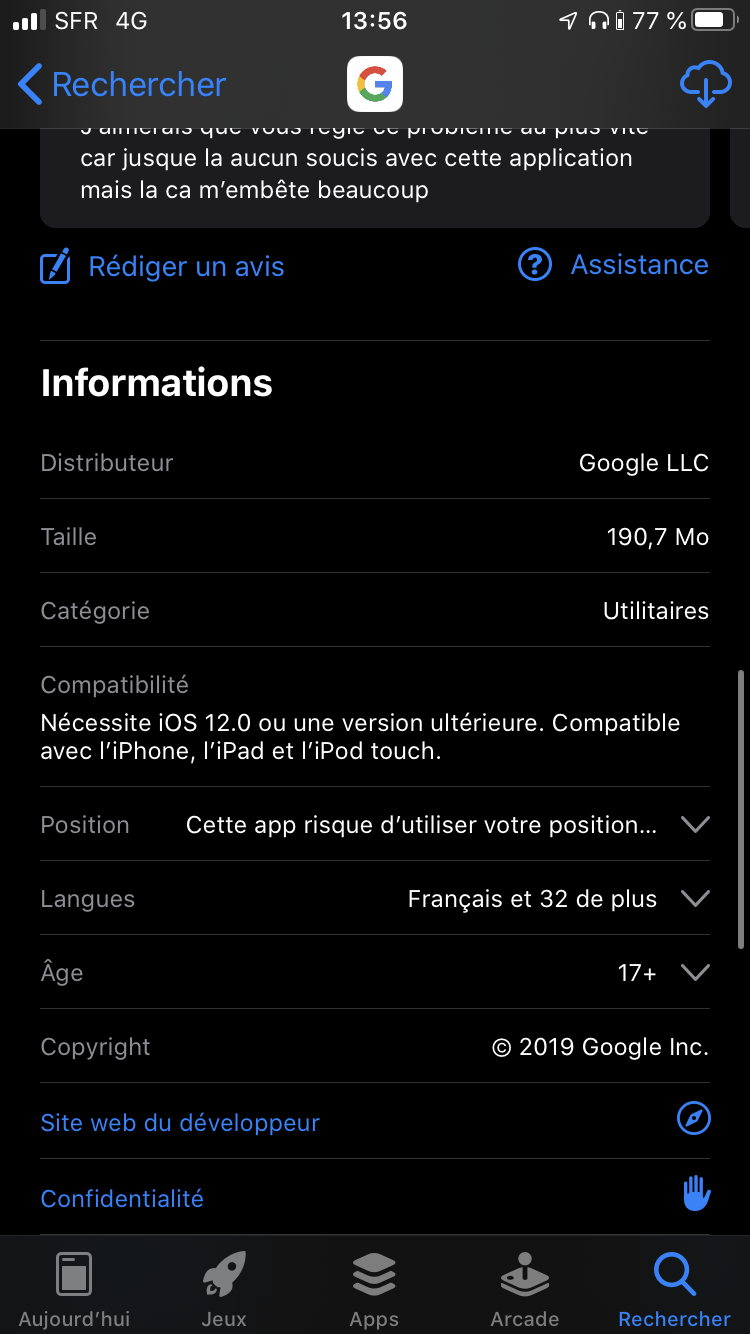Open Assistance for this app
This screenshot has height=1334, width=750.
click(x=613, y=265)
